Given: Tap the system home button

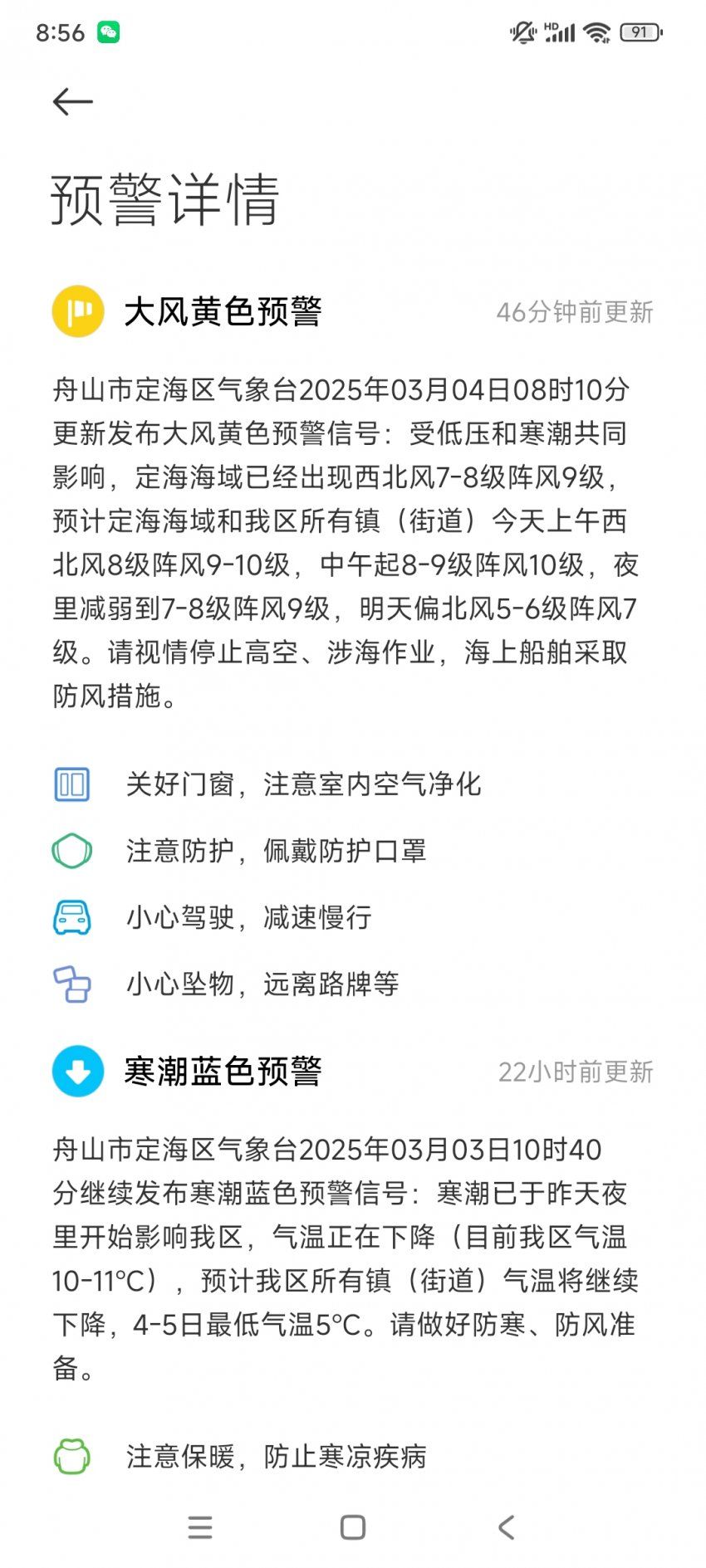Looking at the screenshot, I should [353, 1526].
